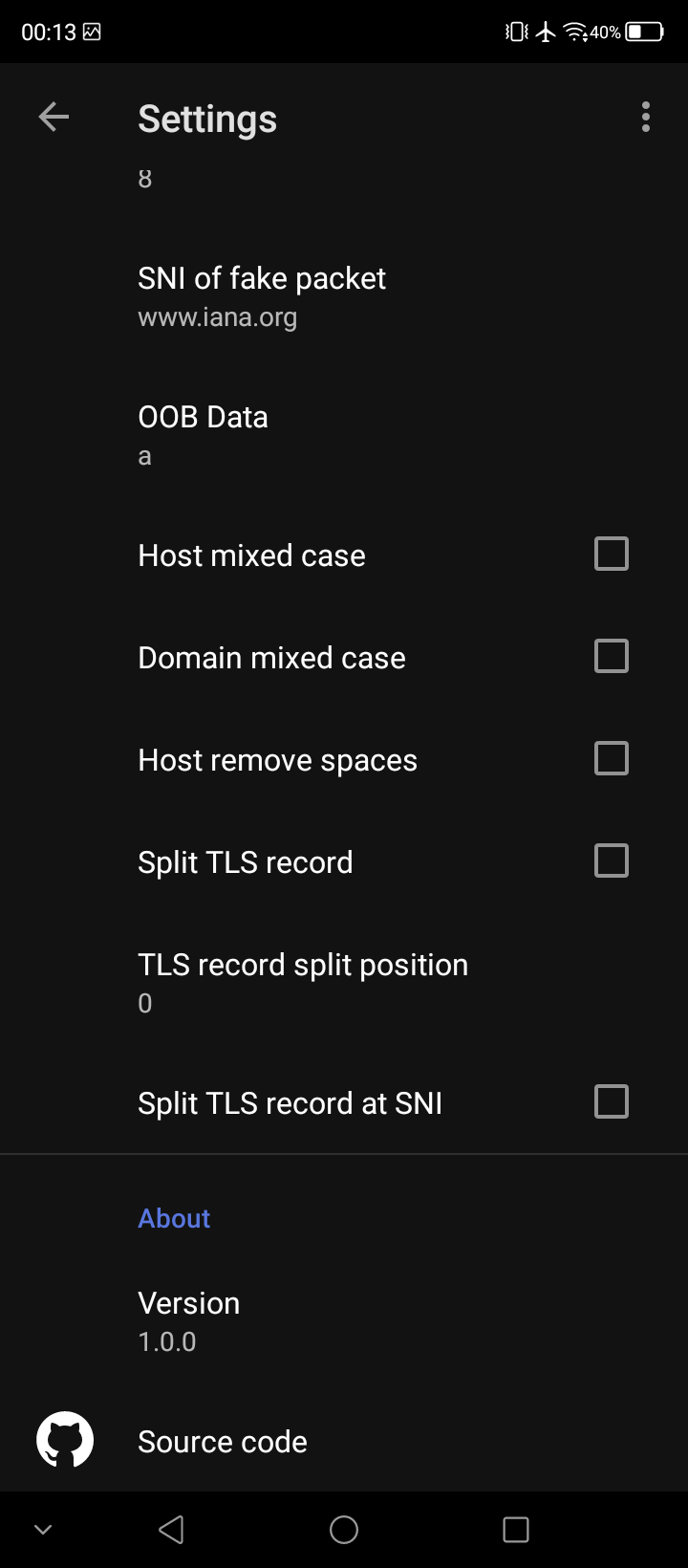This screenshot has height=1568, width=688.
Task: Go back using the arrow in the app bar
Action: coord(54,118)
